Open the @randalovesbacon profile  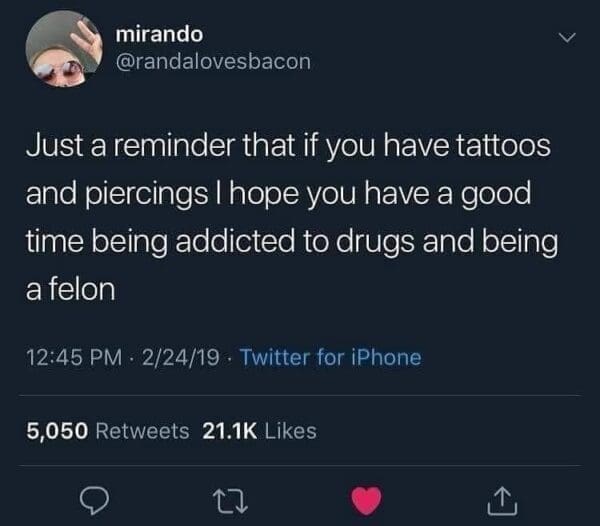(x=213, y=62)
